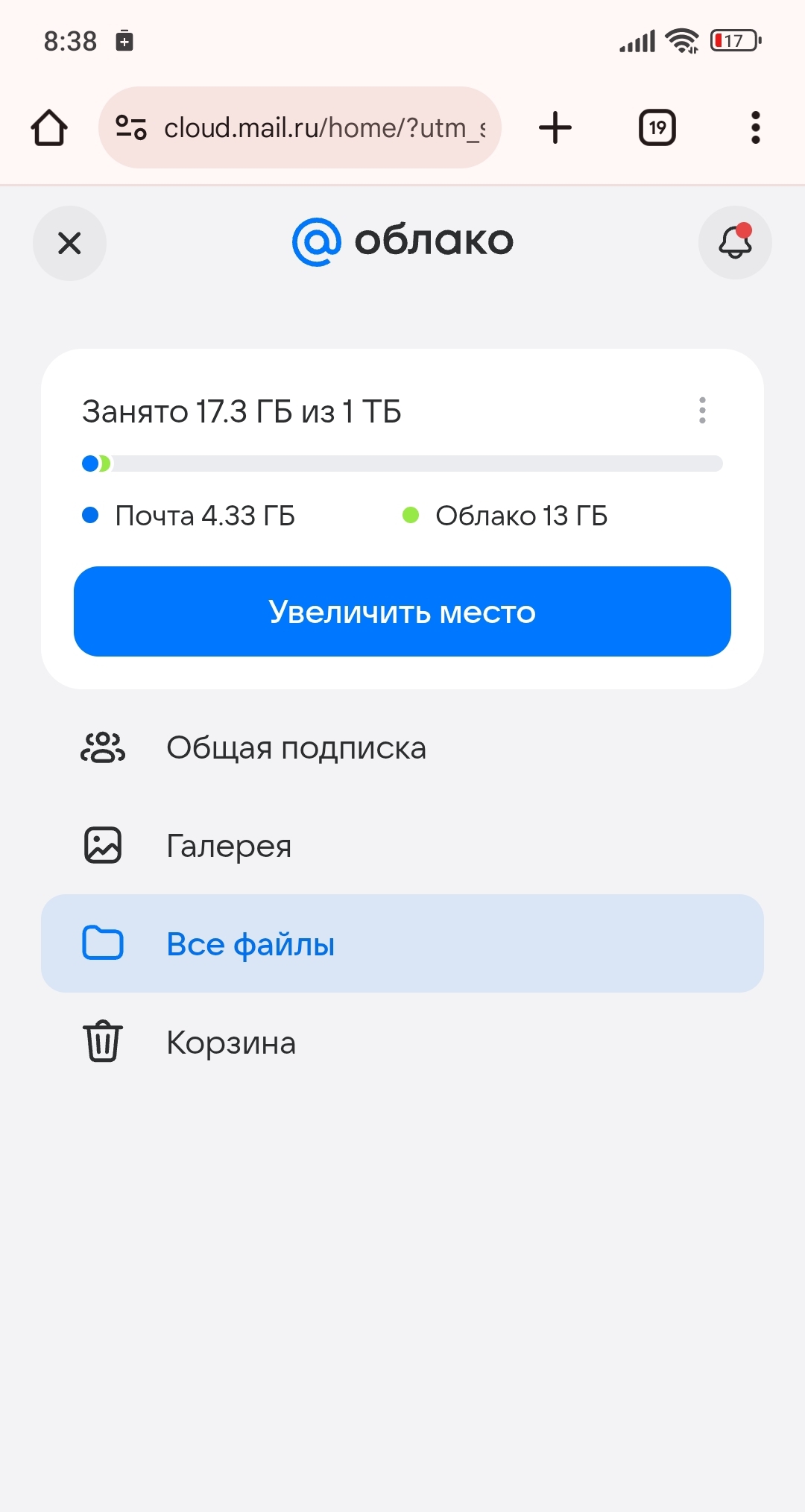
Task: Tap the browser home button
Action: click(x=49, y=127)
